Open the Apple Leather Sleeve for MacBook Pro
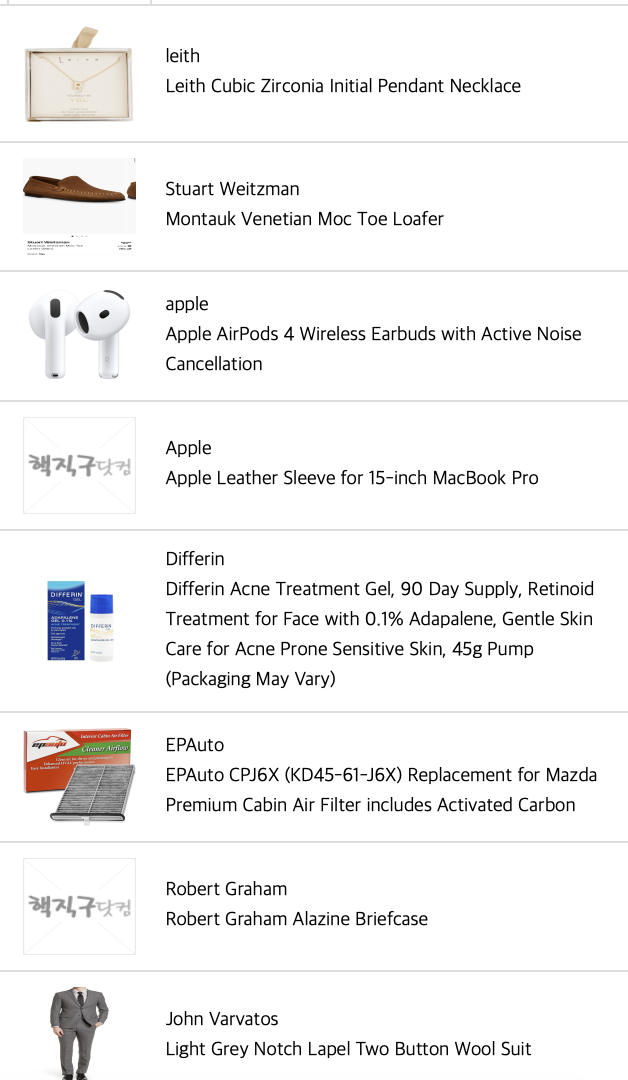 pos(352,478)
